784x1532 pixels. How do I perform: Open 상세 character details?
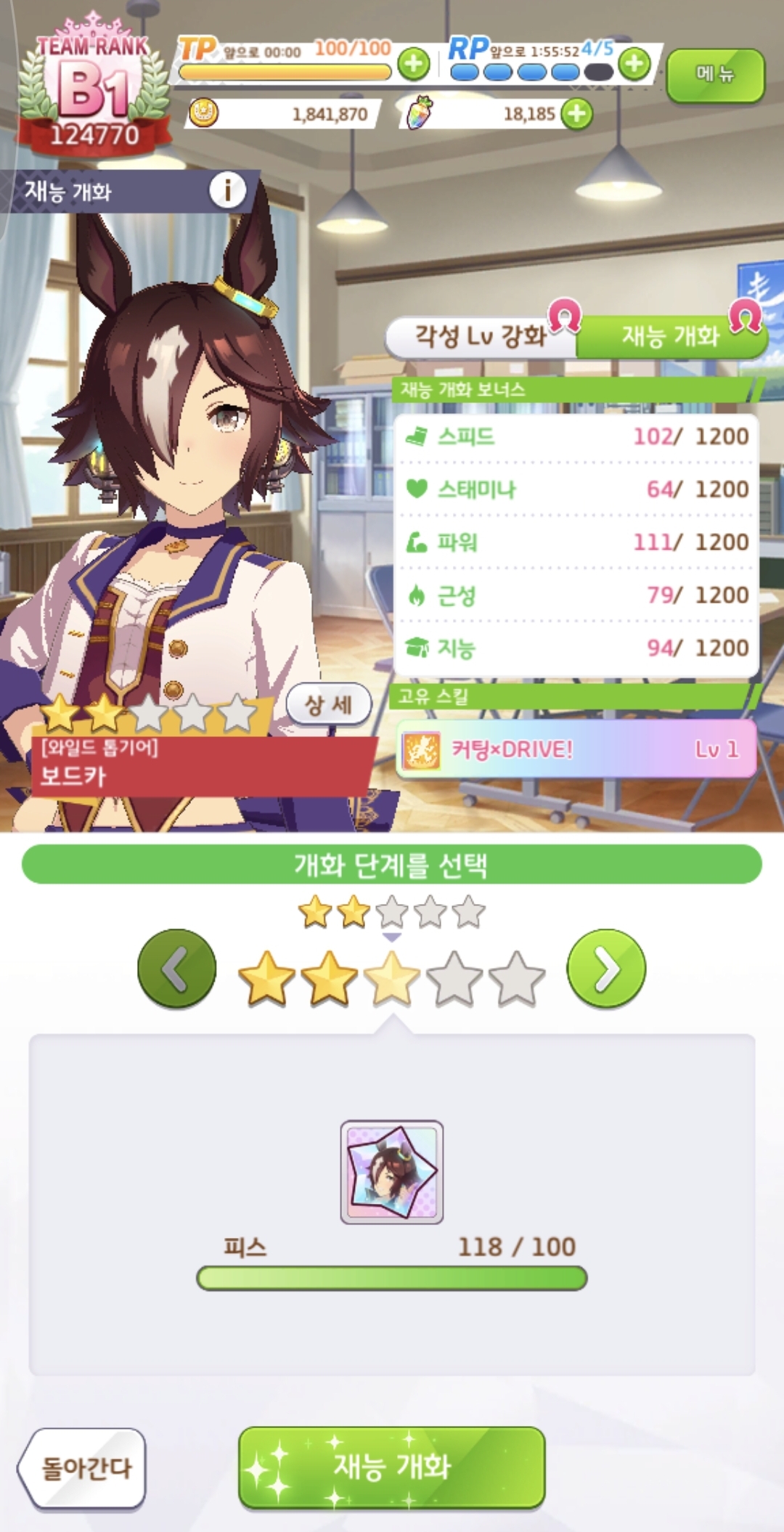coord(329,704)
